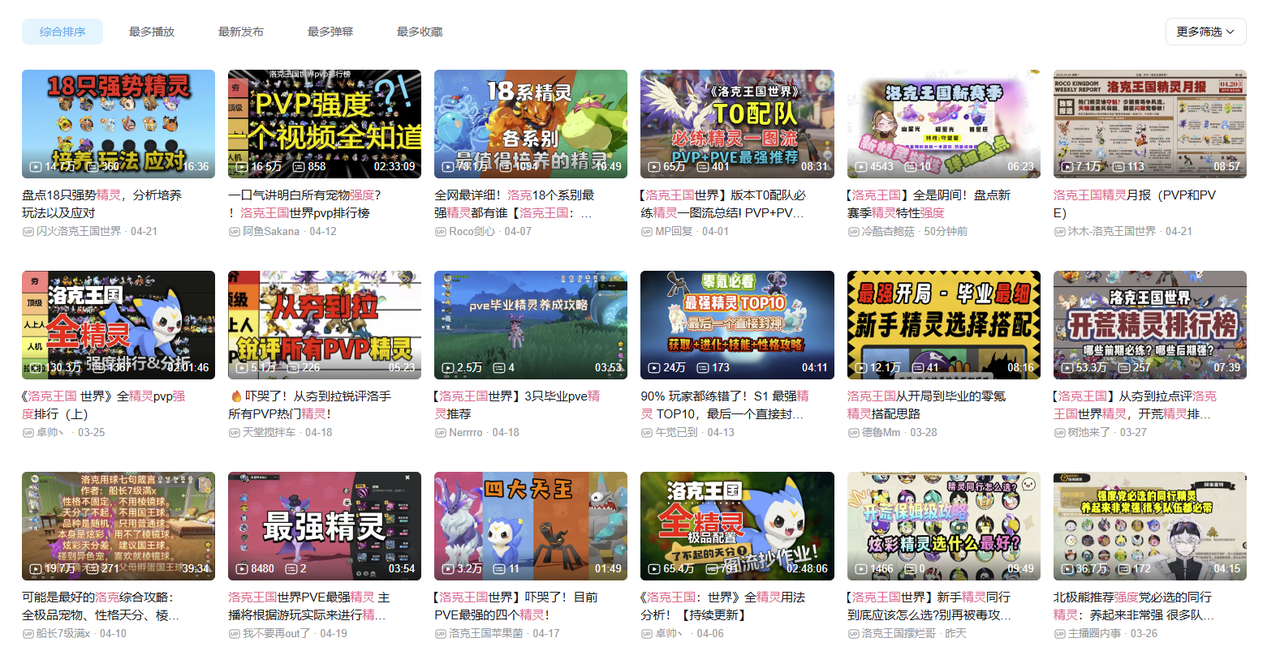The image size is (1280, 668).
Task: Open the 洛克王国精灵月报 video
Action: [1150, 124]
